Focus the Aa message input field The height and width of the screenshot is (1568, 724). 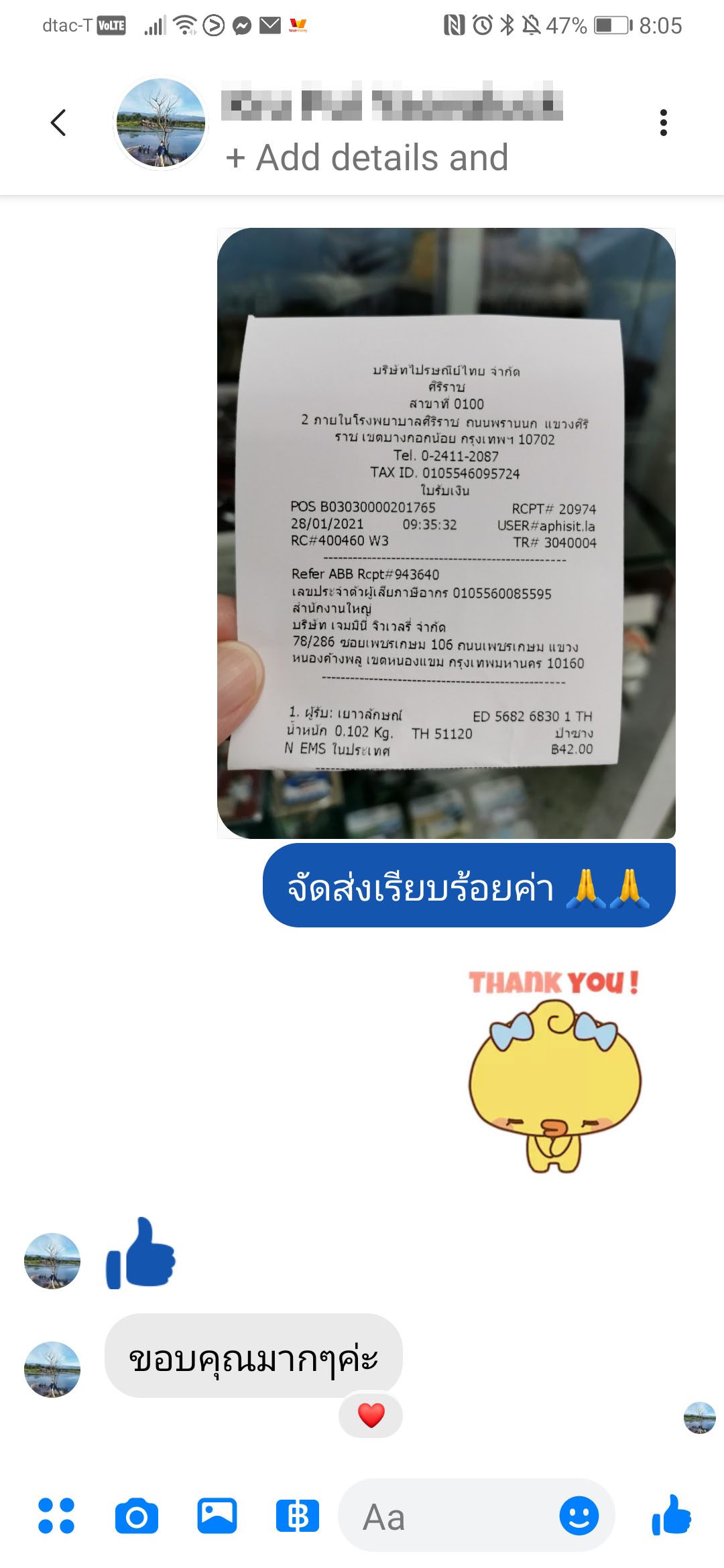point(449,1516)
